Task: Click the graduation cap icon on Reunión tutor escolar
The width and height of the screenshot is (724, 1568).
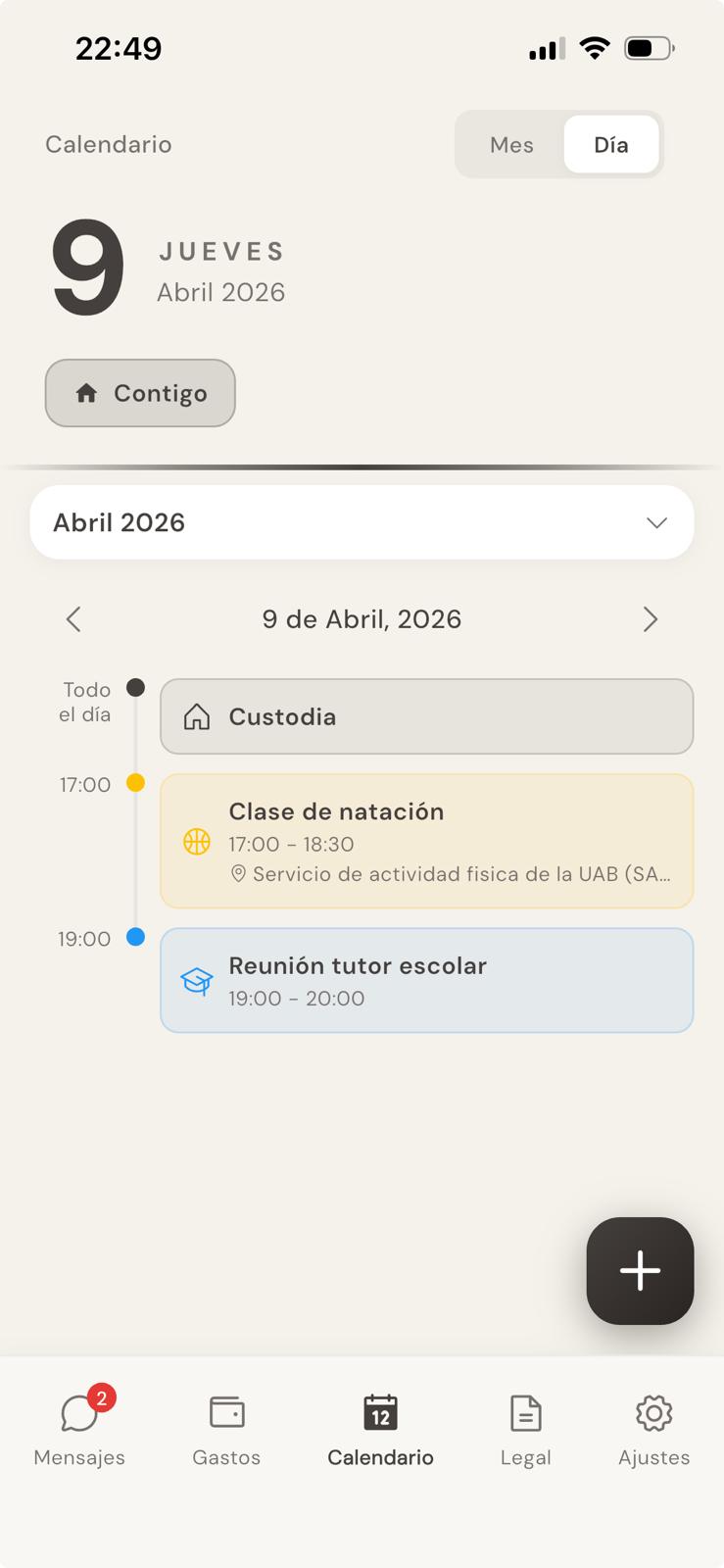Action: tap(196, 979)
